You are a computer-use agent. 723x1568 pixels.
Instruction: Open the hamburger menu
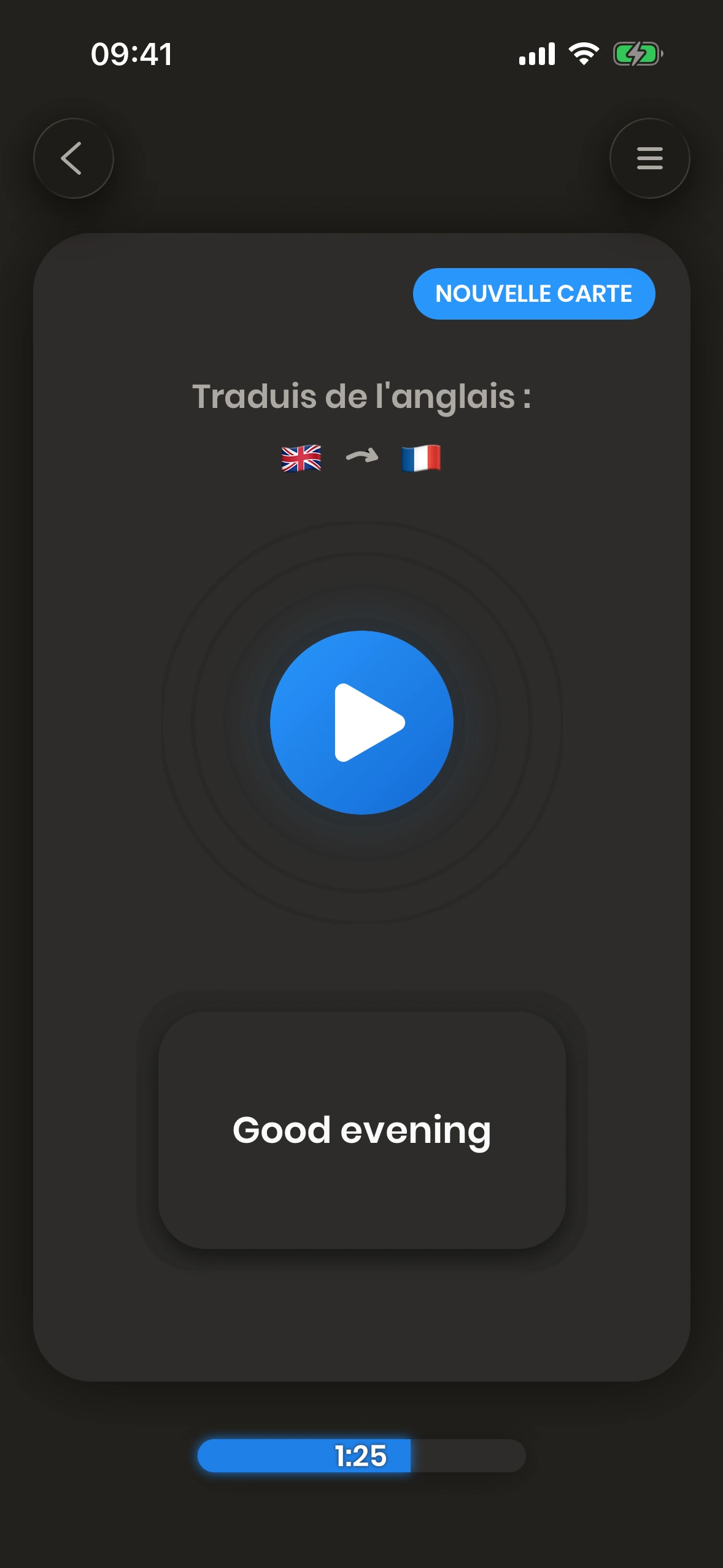point(649,158)
